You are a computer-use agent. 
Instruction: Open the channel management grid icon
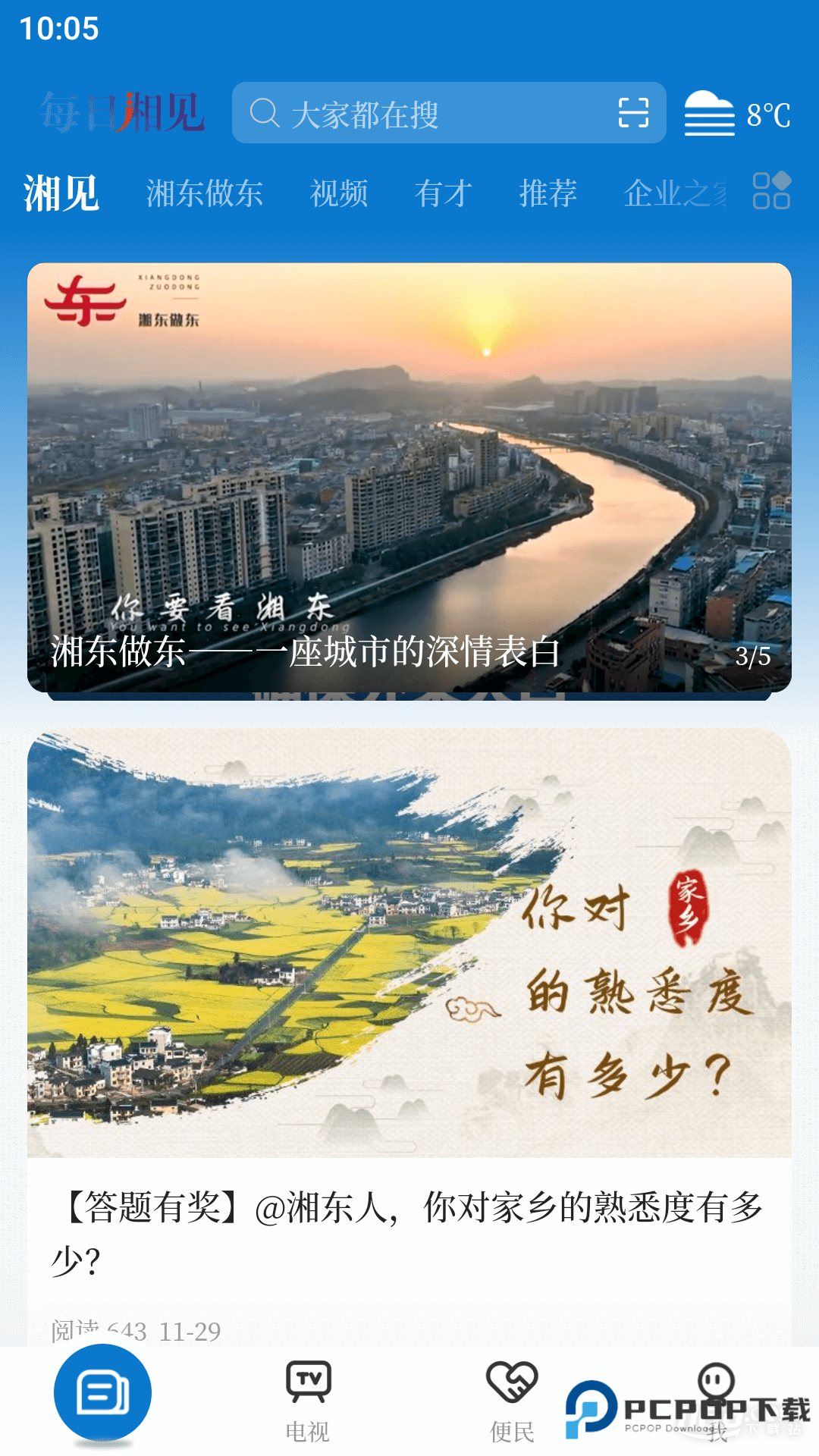[770, 192]
